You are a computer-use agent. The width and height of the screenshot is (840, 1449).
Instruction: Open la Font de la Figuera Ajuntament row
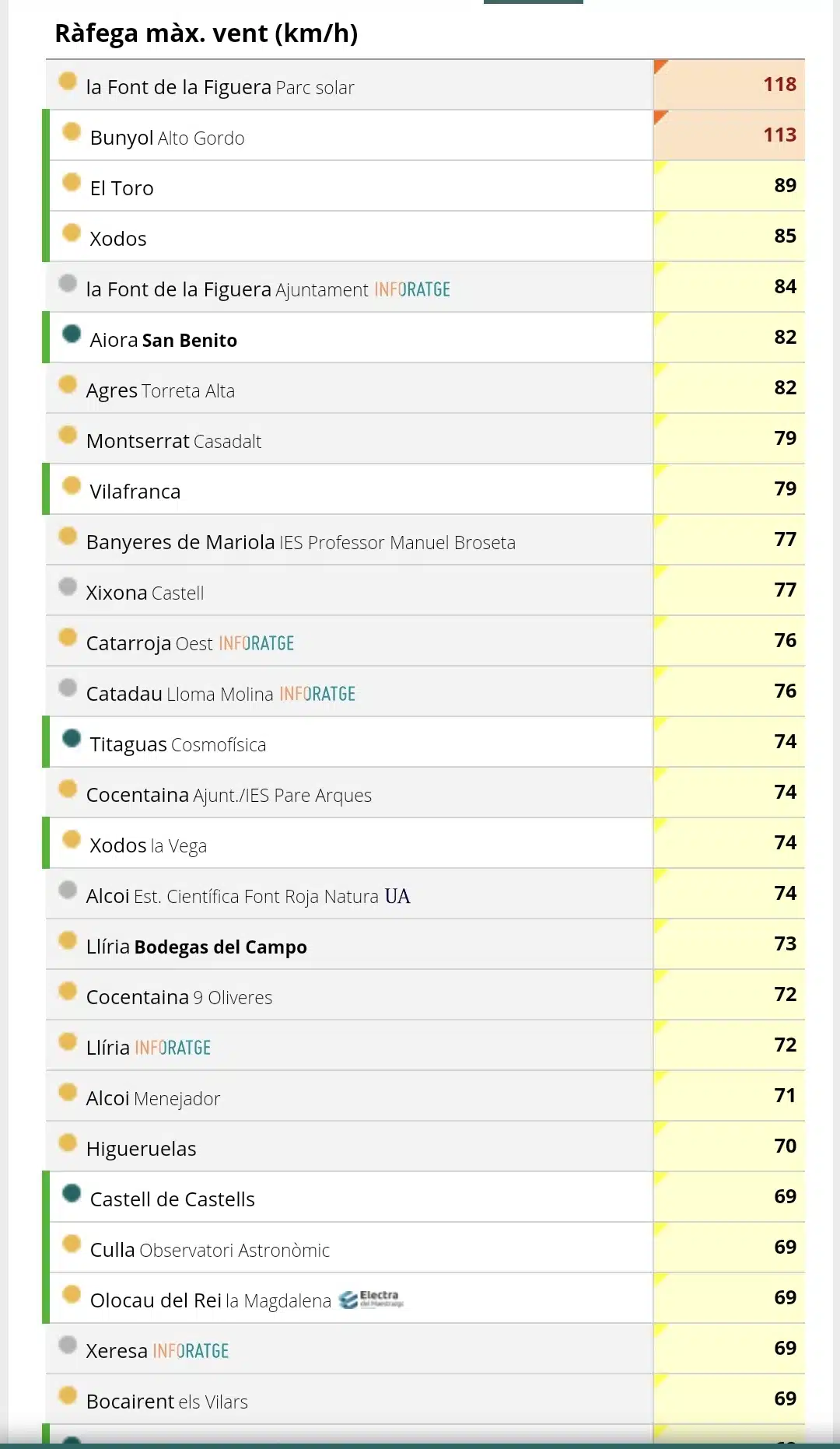(x=425, y=287)
